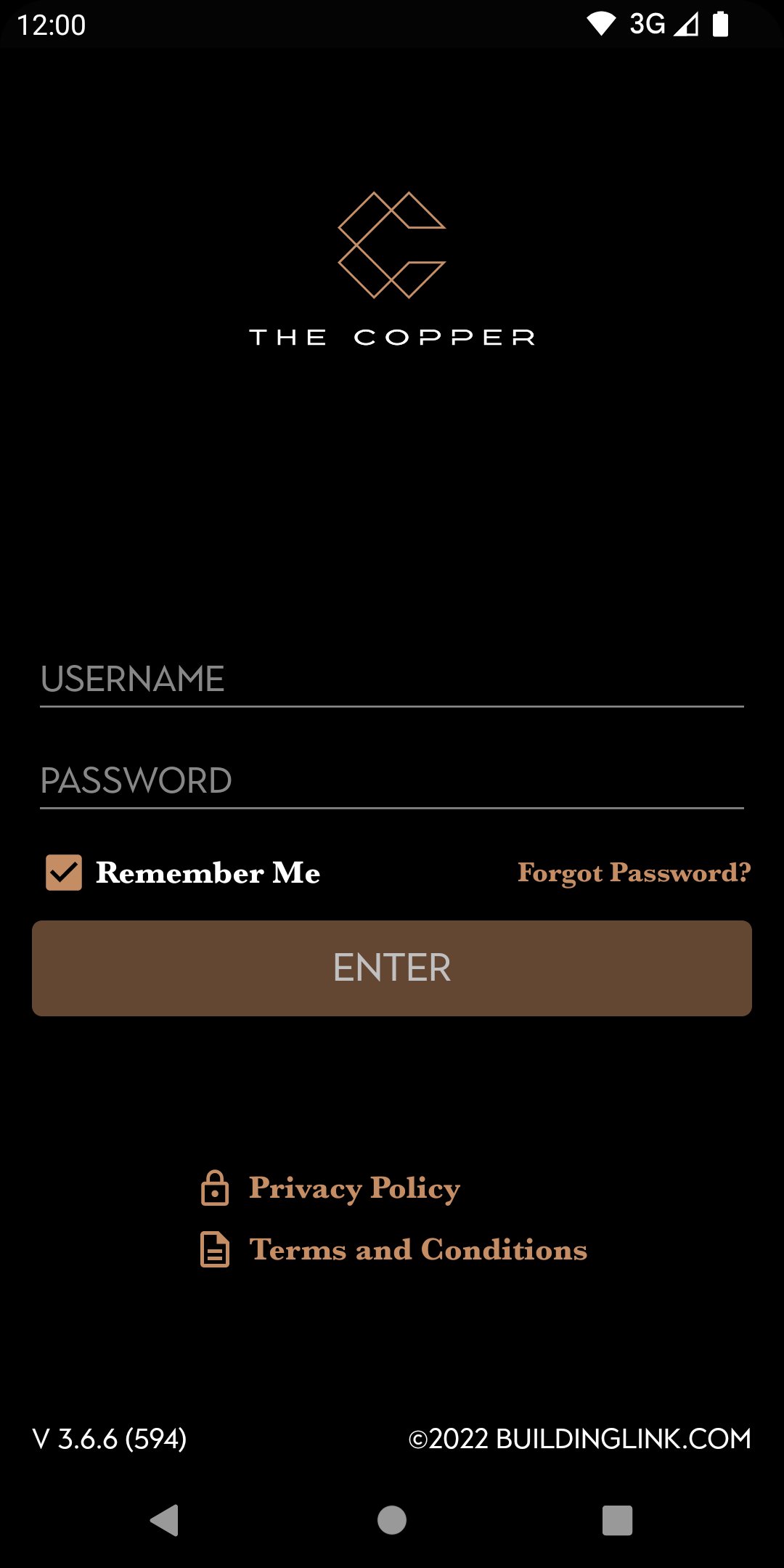Screen dimensions: 784x1568
Task: Tap the battery indicator icon
Action: point(722,24)
